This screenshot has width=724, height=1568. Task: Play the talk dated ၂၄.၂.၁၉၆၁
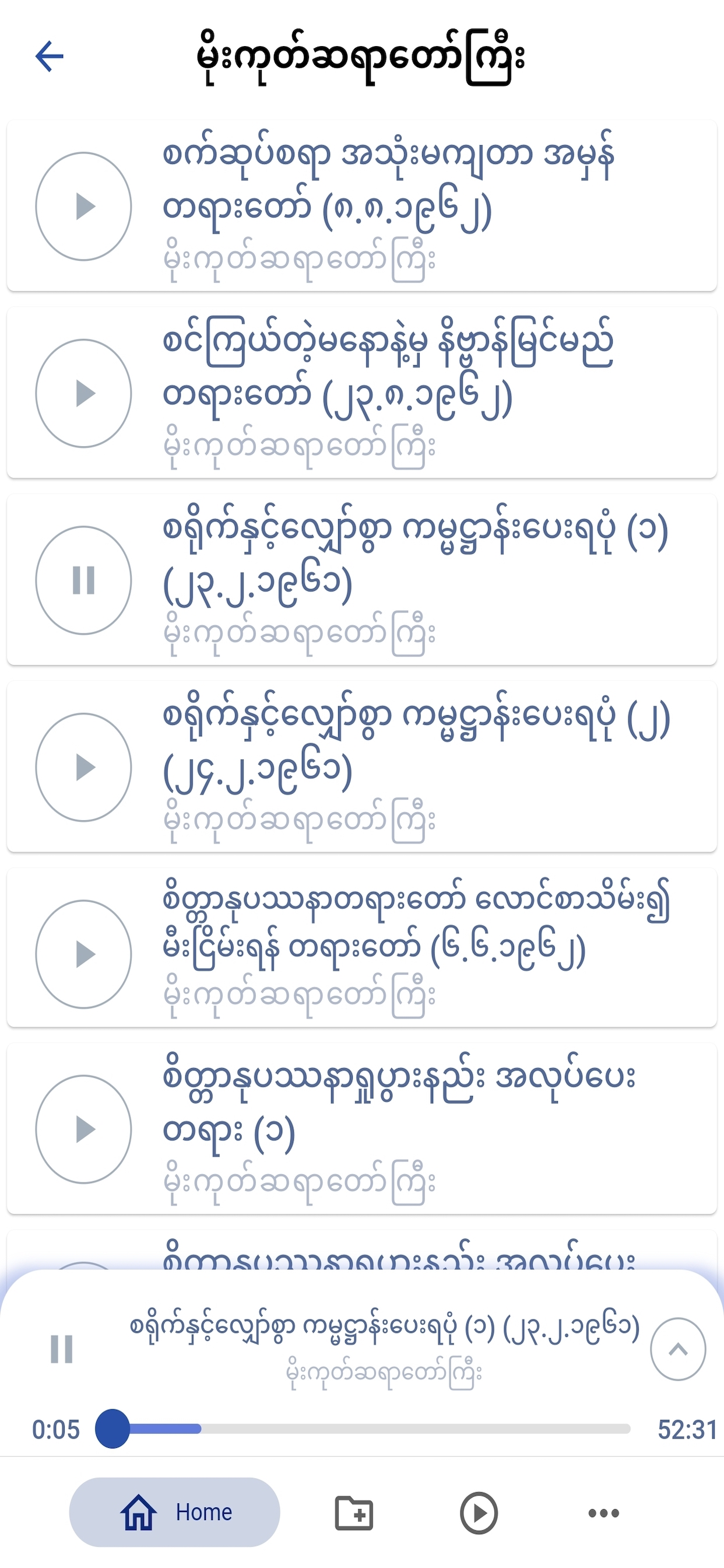click(83, 767)
